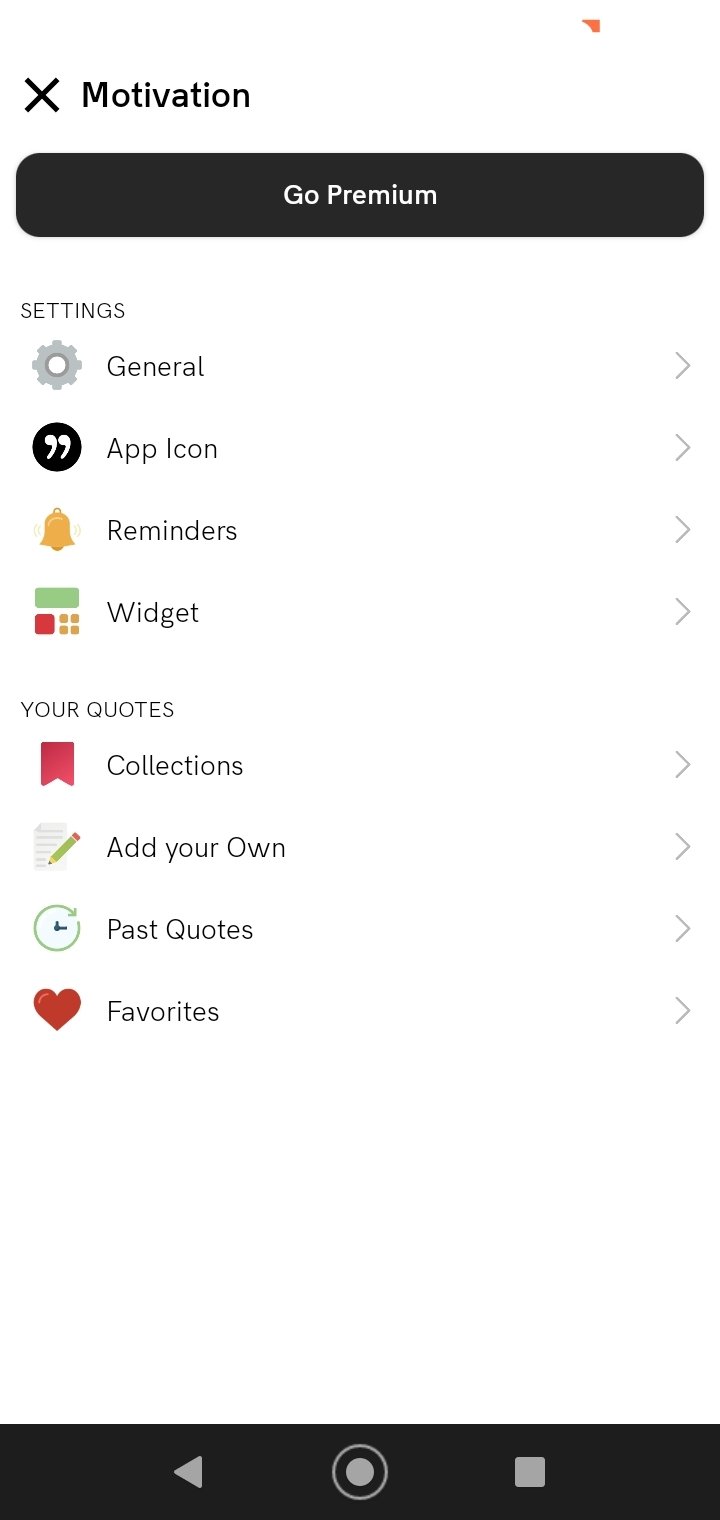Tap the system back button

click(x=188, y=1472)
